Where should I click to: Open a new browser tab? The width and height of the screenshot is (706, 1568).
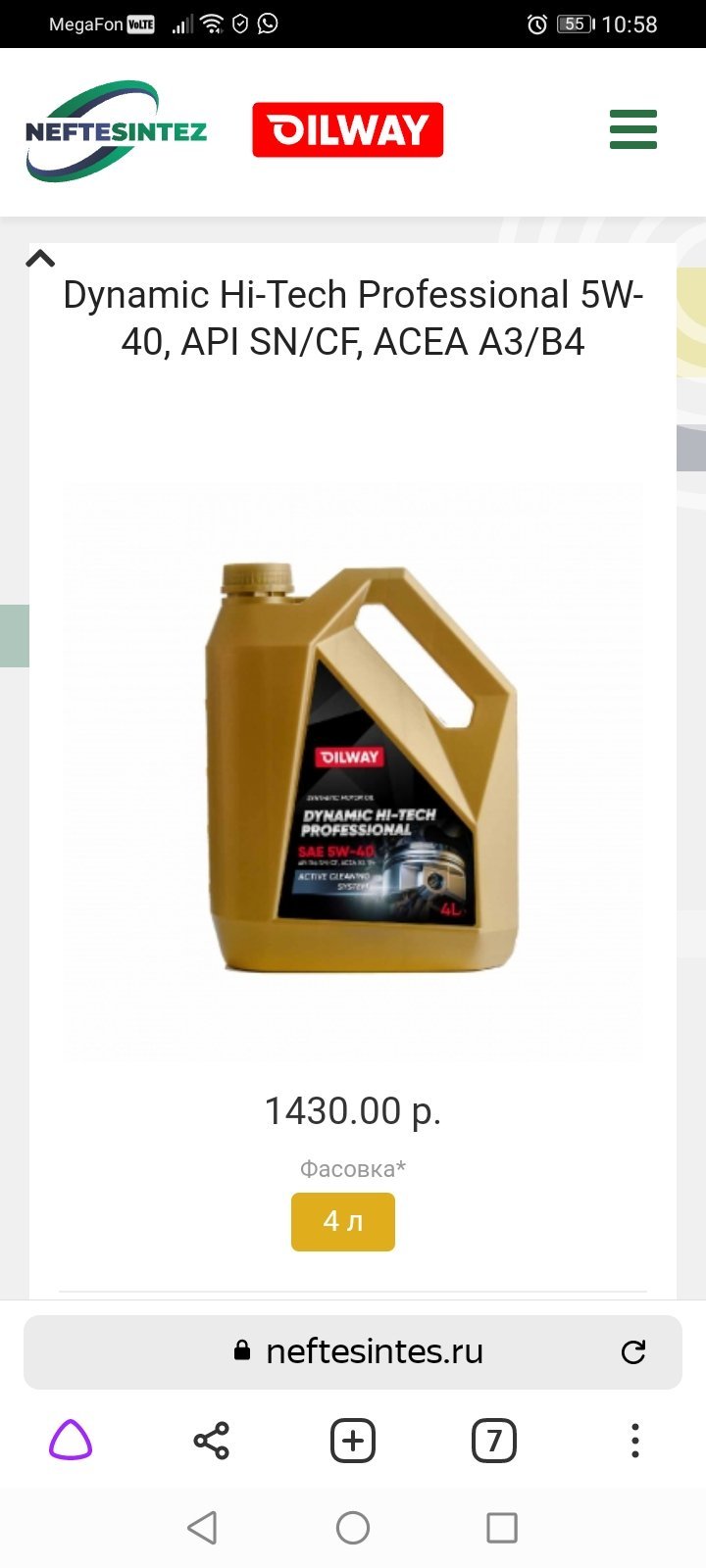point(353,1441)
